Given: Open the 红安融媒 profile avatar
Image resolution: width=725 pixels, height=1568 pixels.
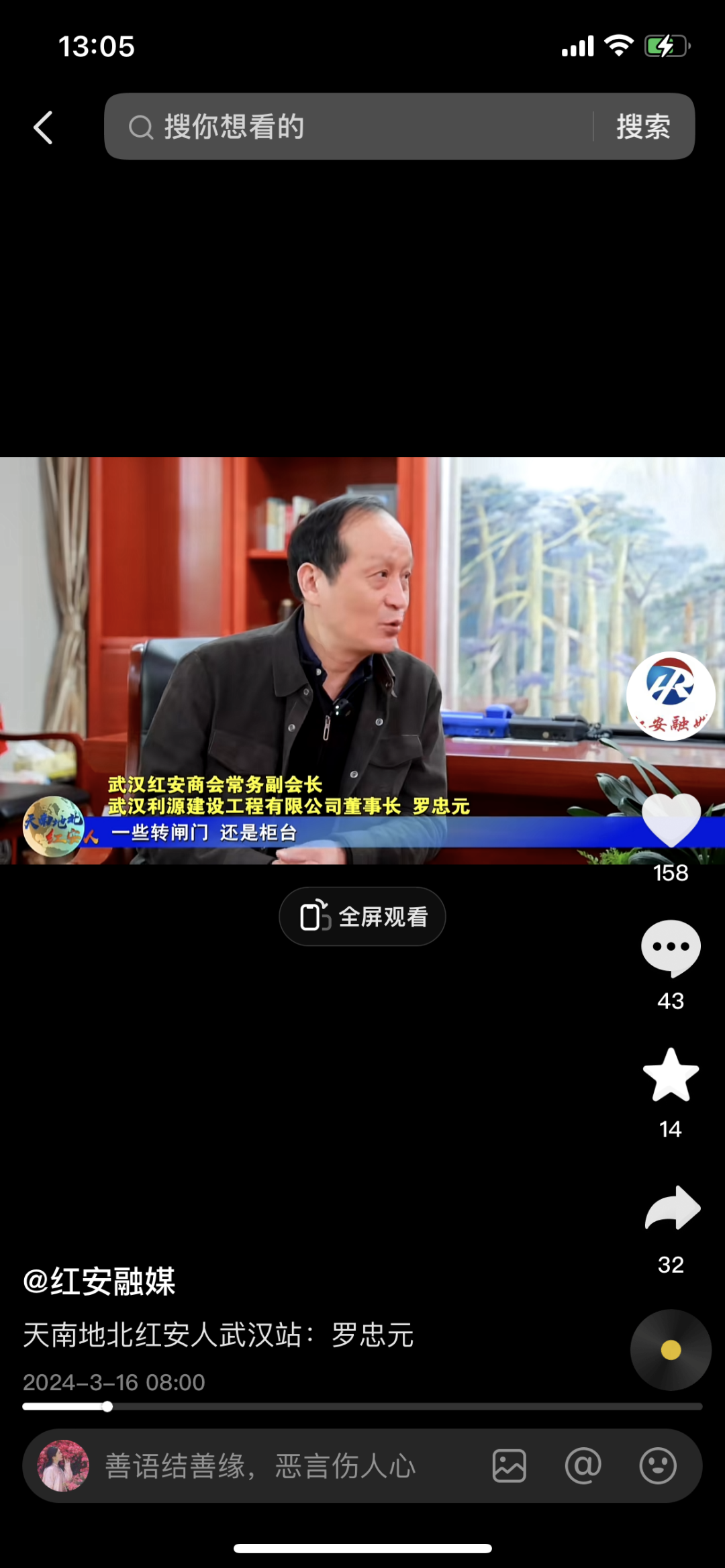Looking at the screenshot, I should pyautogui.click(x=671, y=696).
